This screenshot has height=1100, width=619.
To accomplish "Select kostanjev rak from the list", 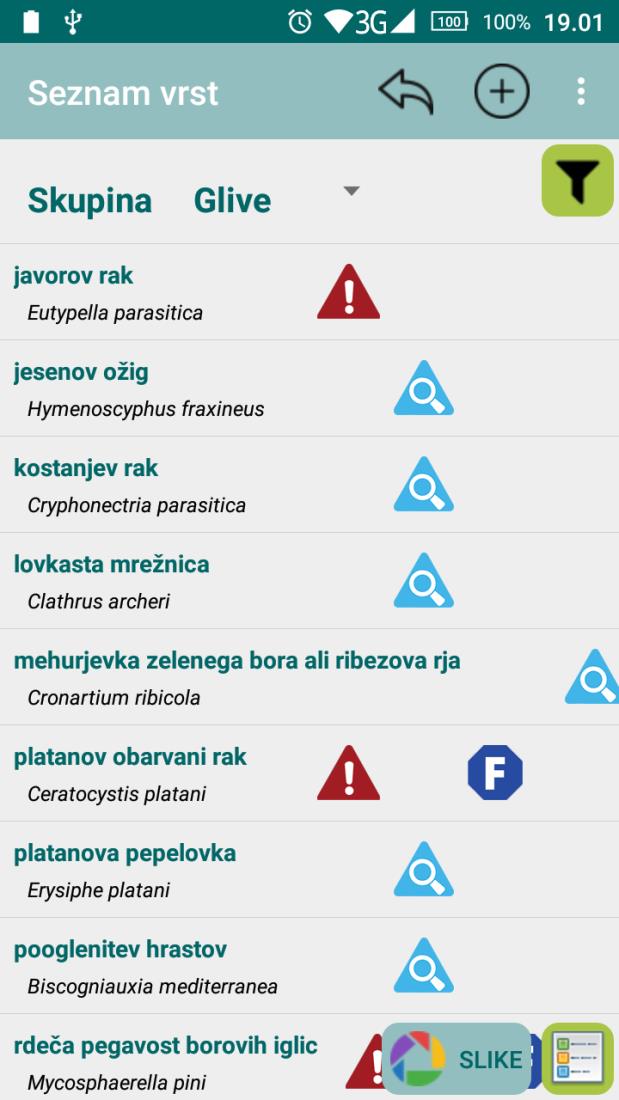I will 310,485.
